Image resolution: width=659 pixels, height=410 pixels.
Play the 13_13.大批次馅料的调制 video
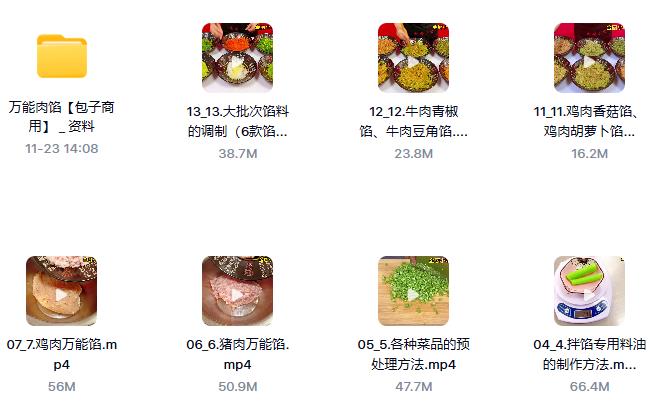tap(237, 58)
